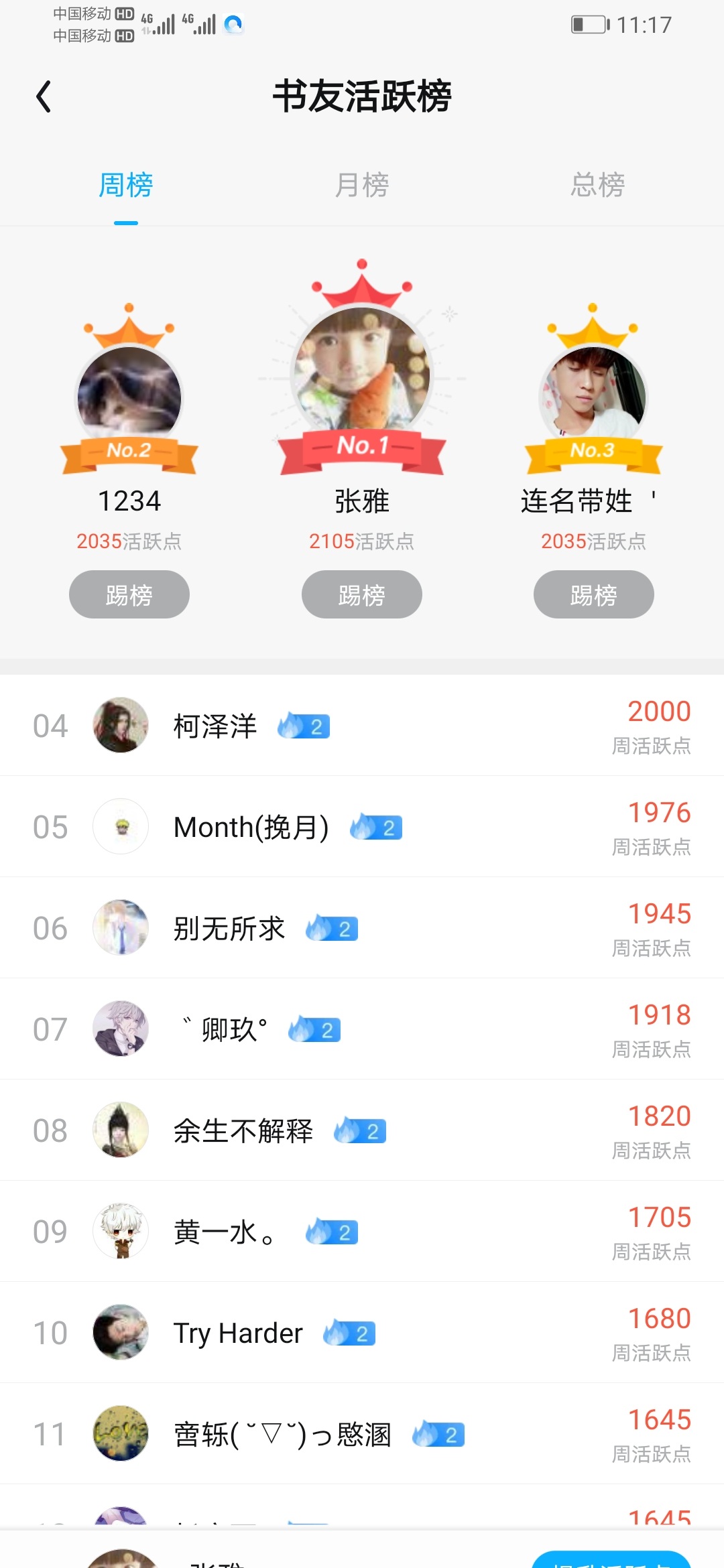Open the row ranked 11 with 1645 points
Image resolution: width=724 pixels, height=1568 pixels.
click(x=362, y=1434)
